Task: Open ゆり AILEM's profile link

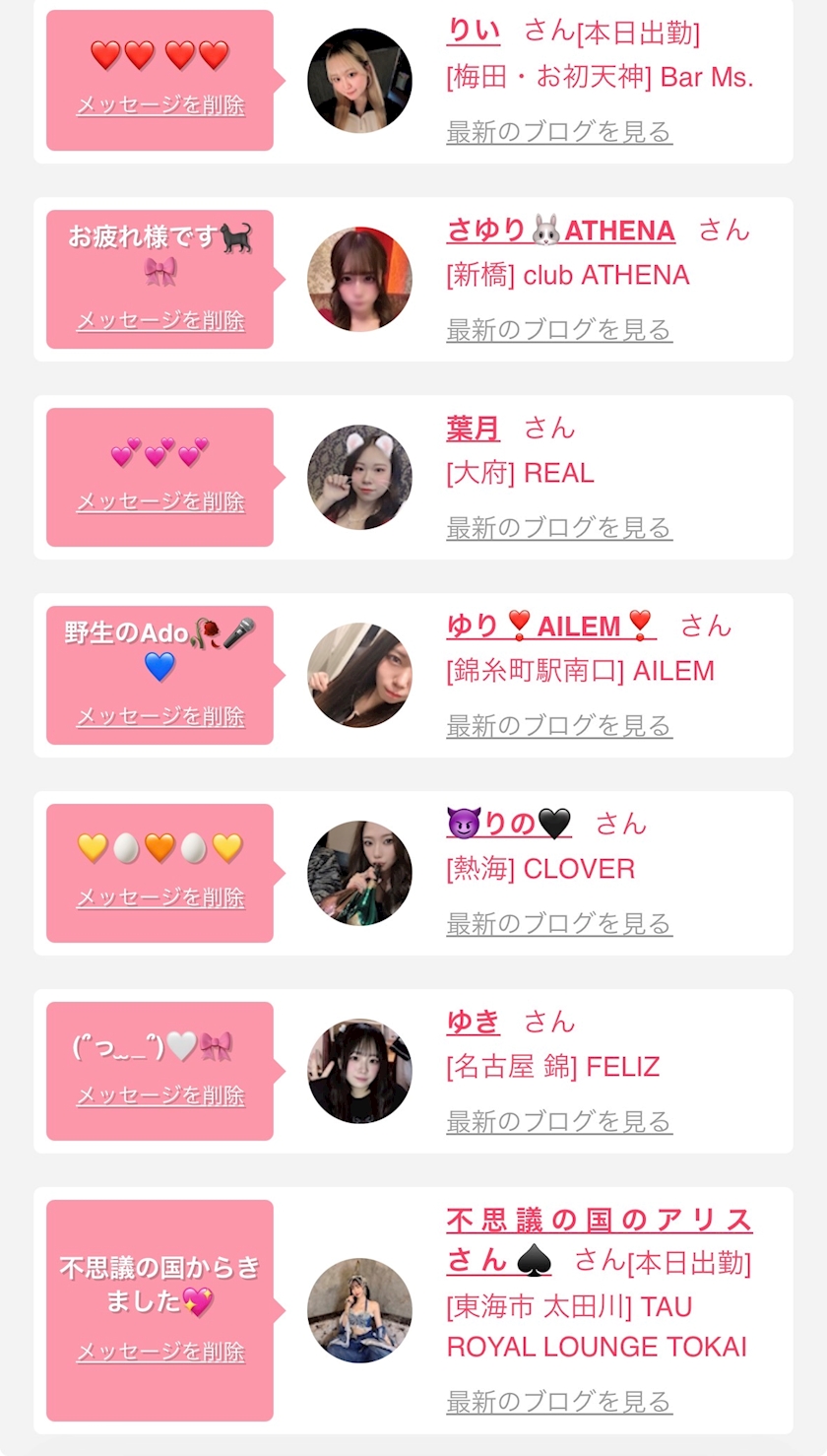Action: point(550,626)
